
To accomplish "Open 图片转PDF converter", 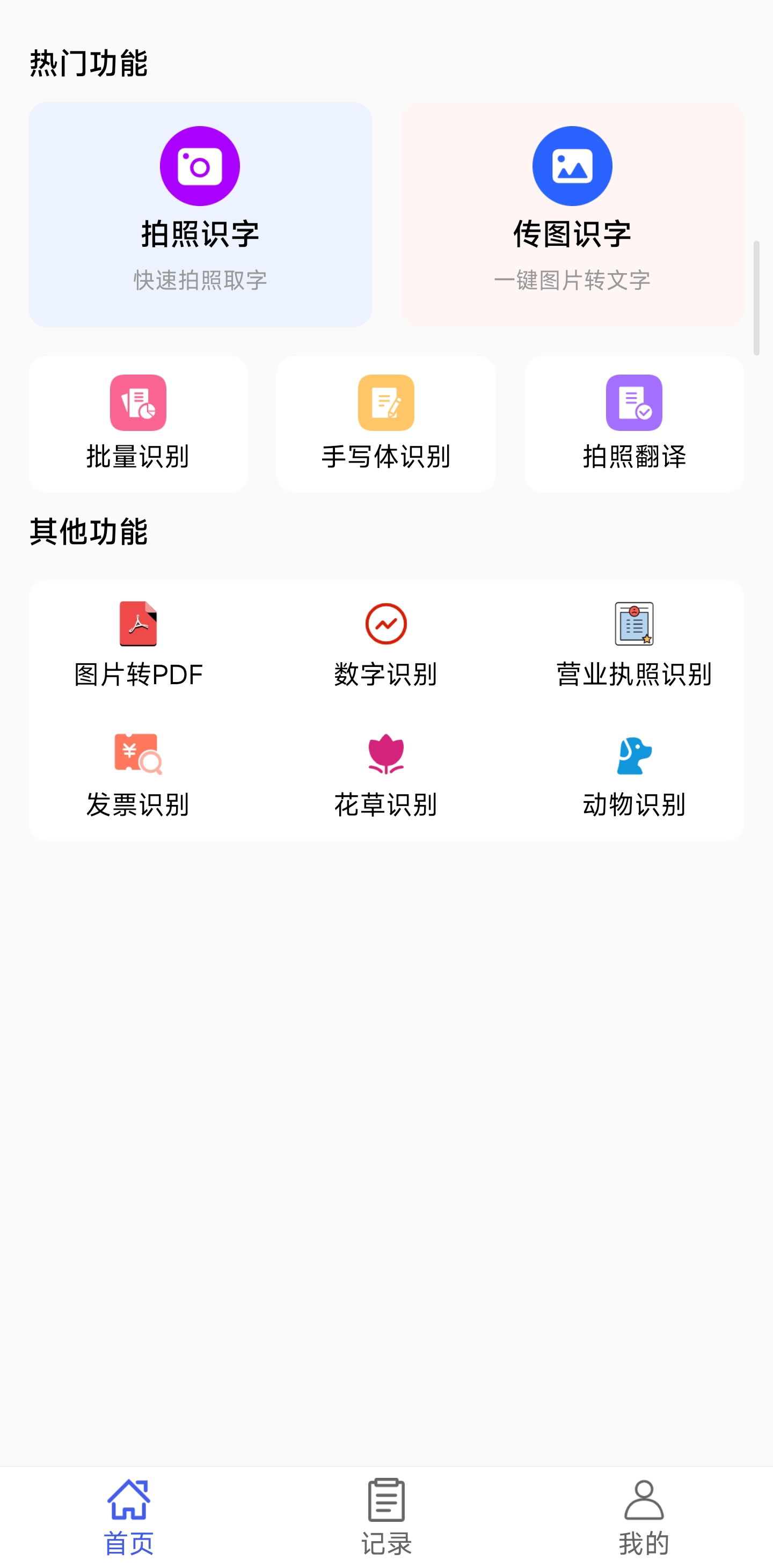I will [x=138, y=644].
